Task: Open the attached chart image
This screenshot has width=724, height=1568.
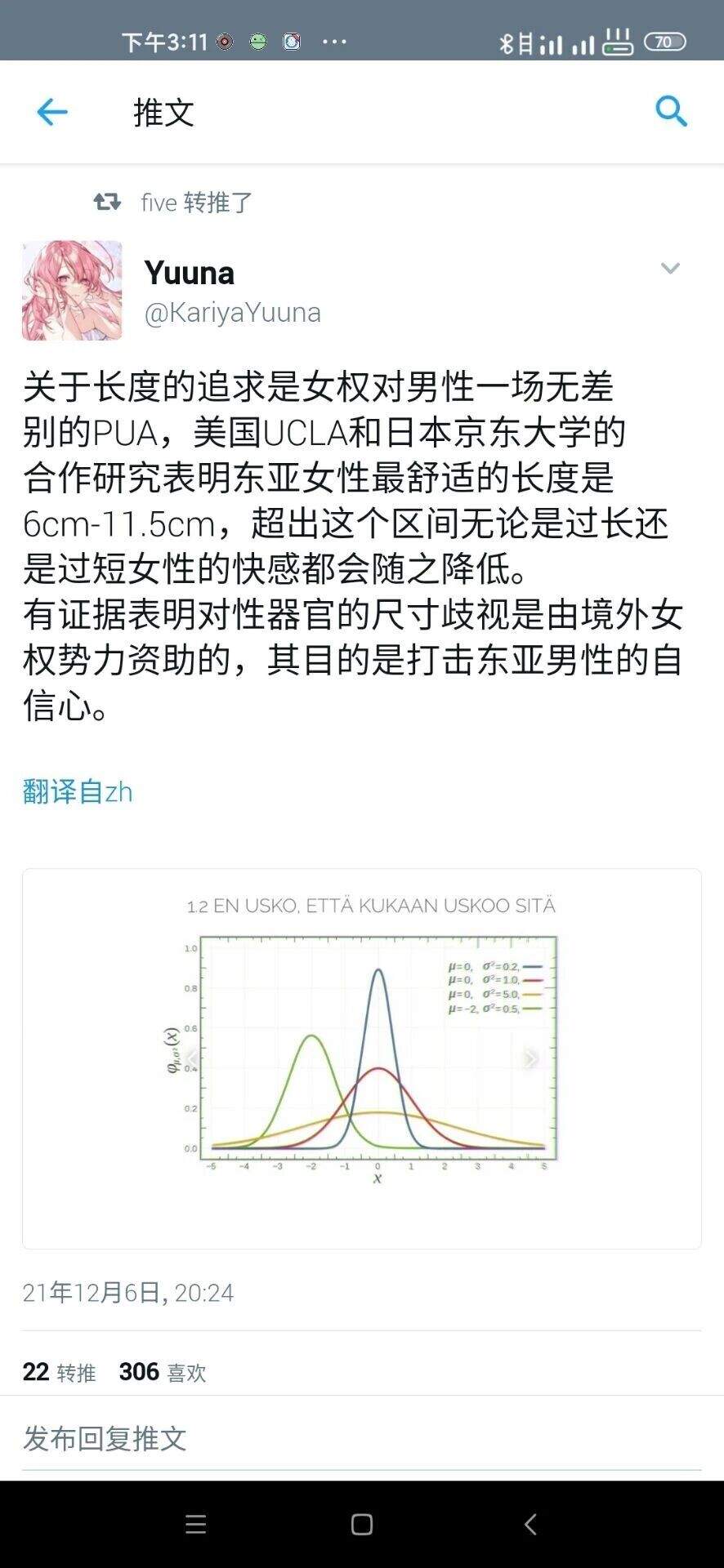Action: (x=362, y=1058)
